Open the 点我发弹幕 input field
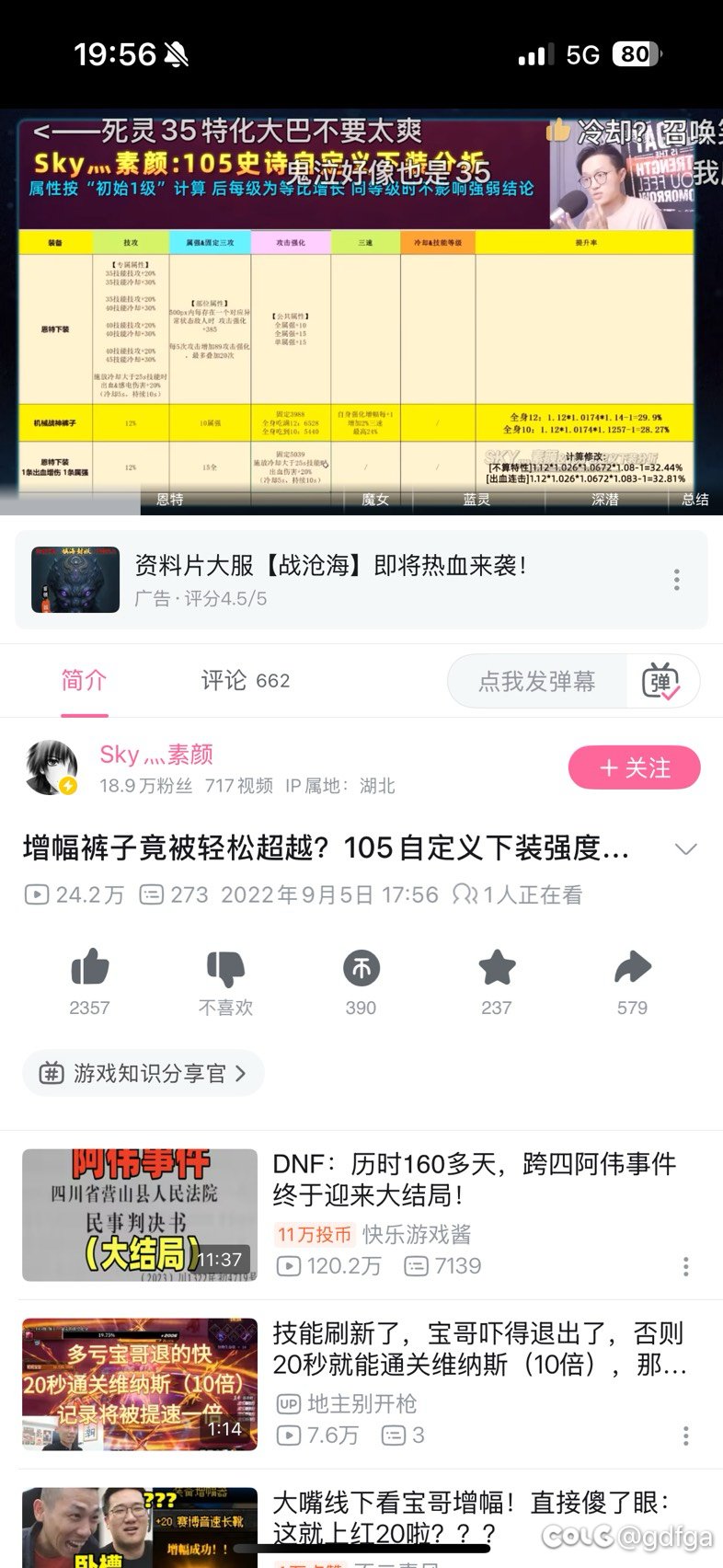This screenshot has height=1568, width=723. coord(537,682)
